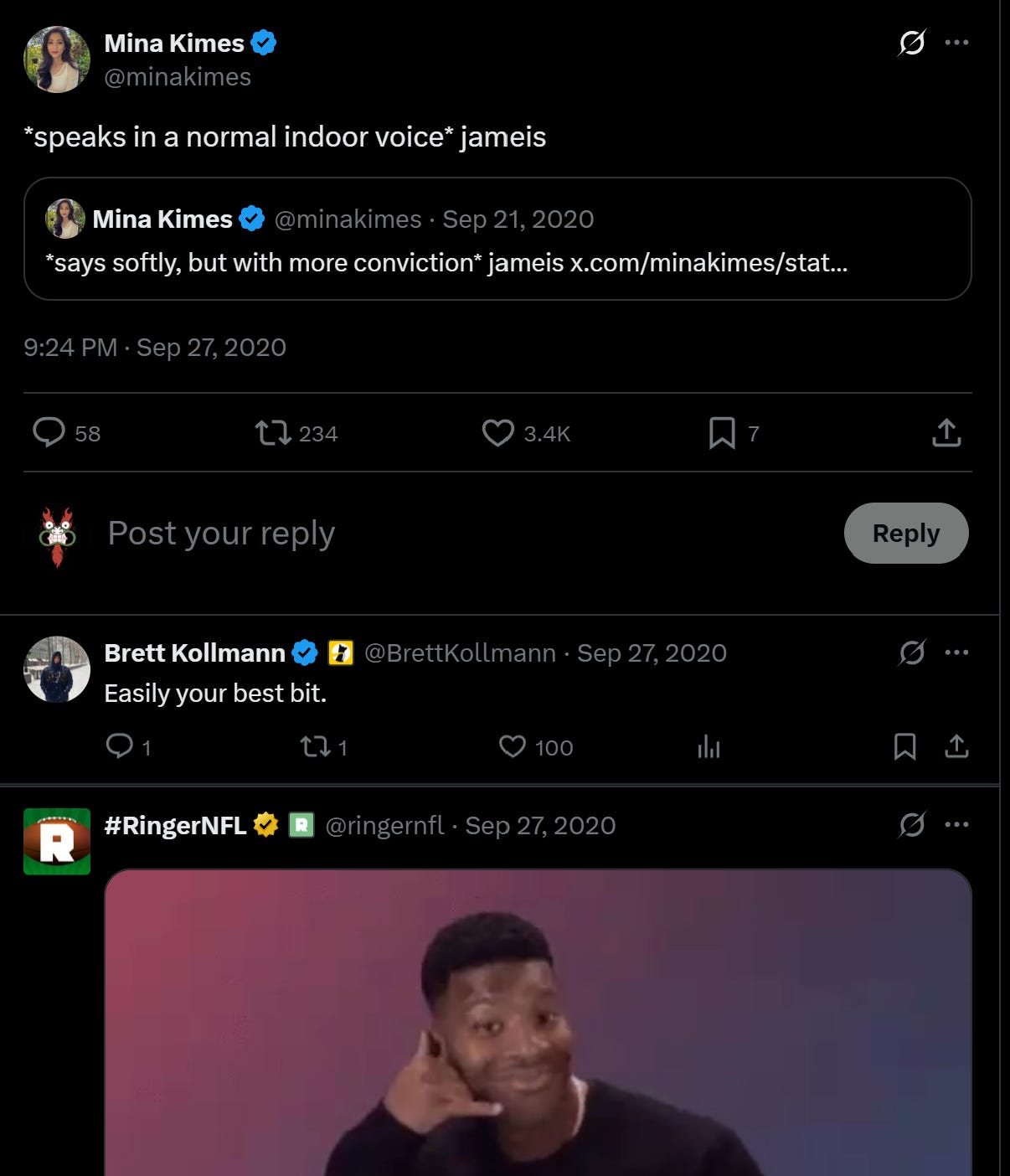Share the main post by Mina Kimes
The width and height of the screenshot is (1010, 1176).
click(946, 433)
